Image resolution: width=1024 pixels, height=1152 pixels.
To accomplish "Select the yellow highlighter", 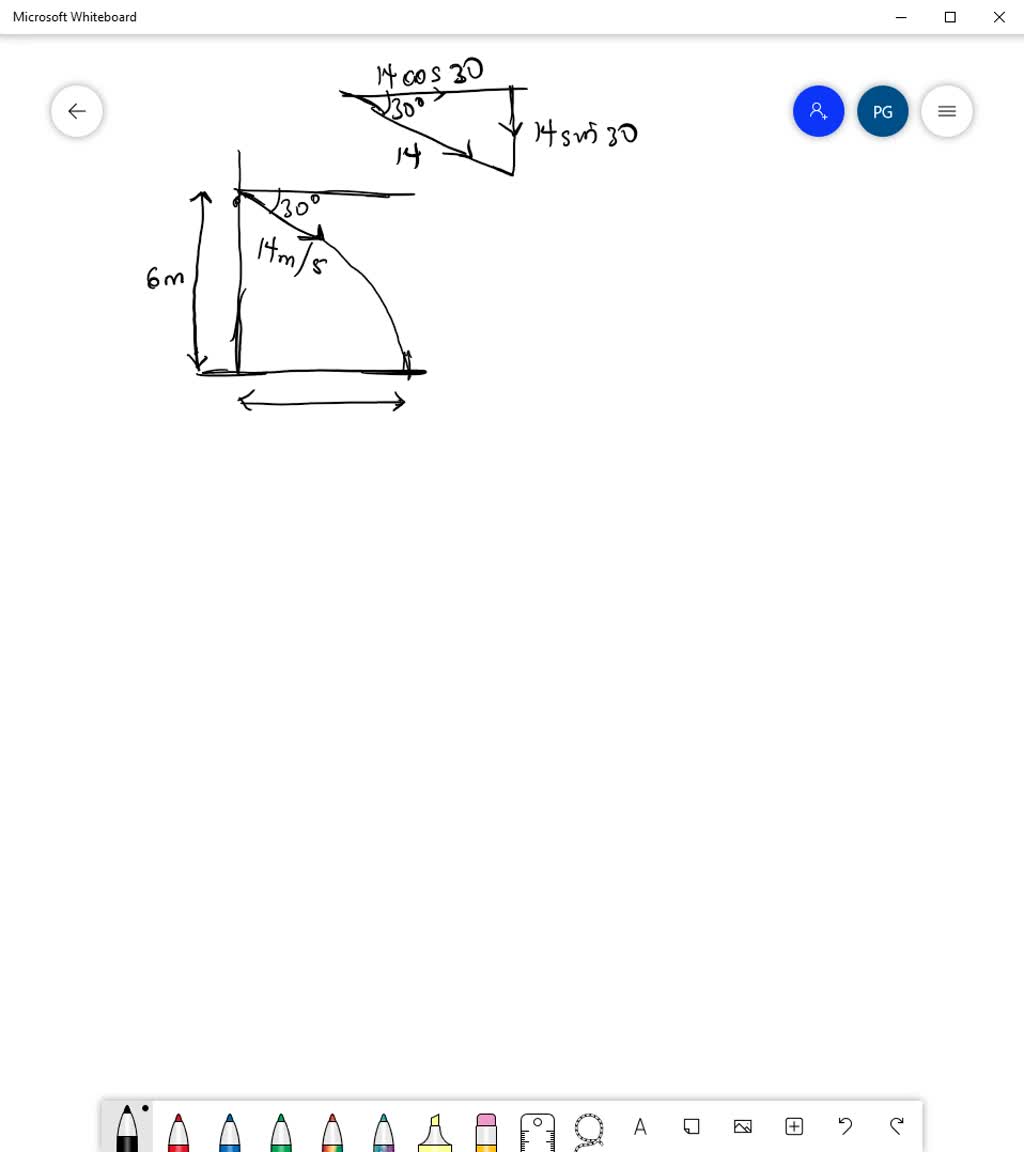I will point(434,1130).
